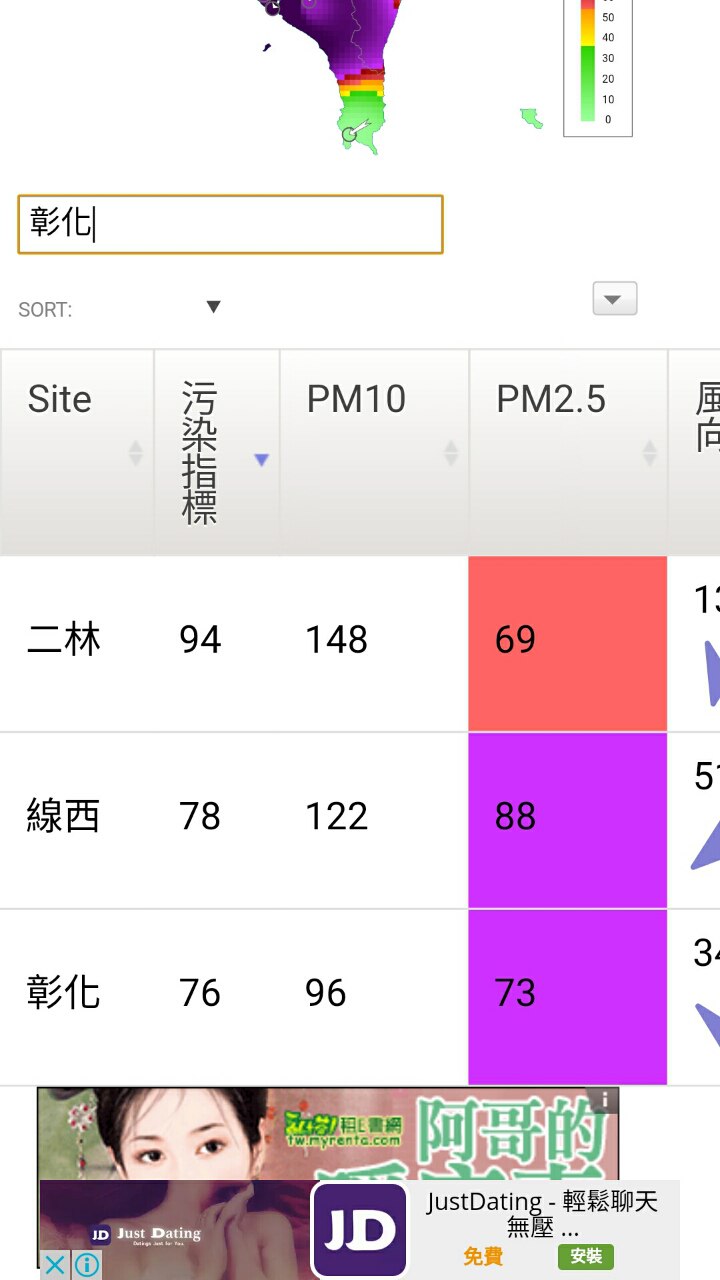Close the JustDating ad banner

click(x=55, y=1265)
